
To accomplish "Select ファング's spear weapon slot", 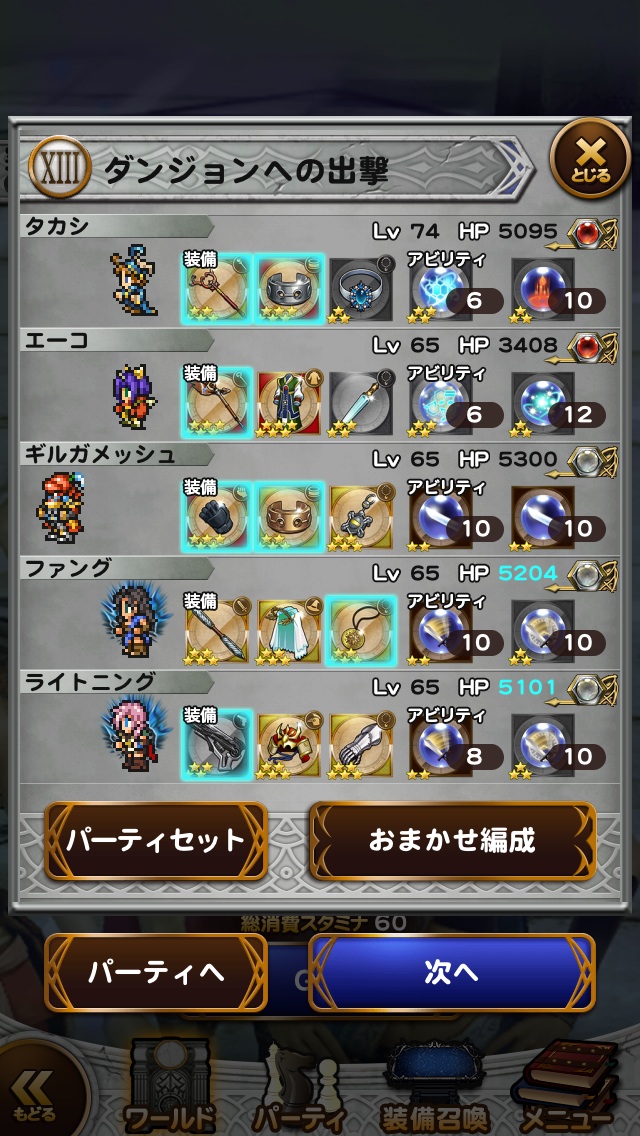I will [216, 631].
